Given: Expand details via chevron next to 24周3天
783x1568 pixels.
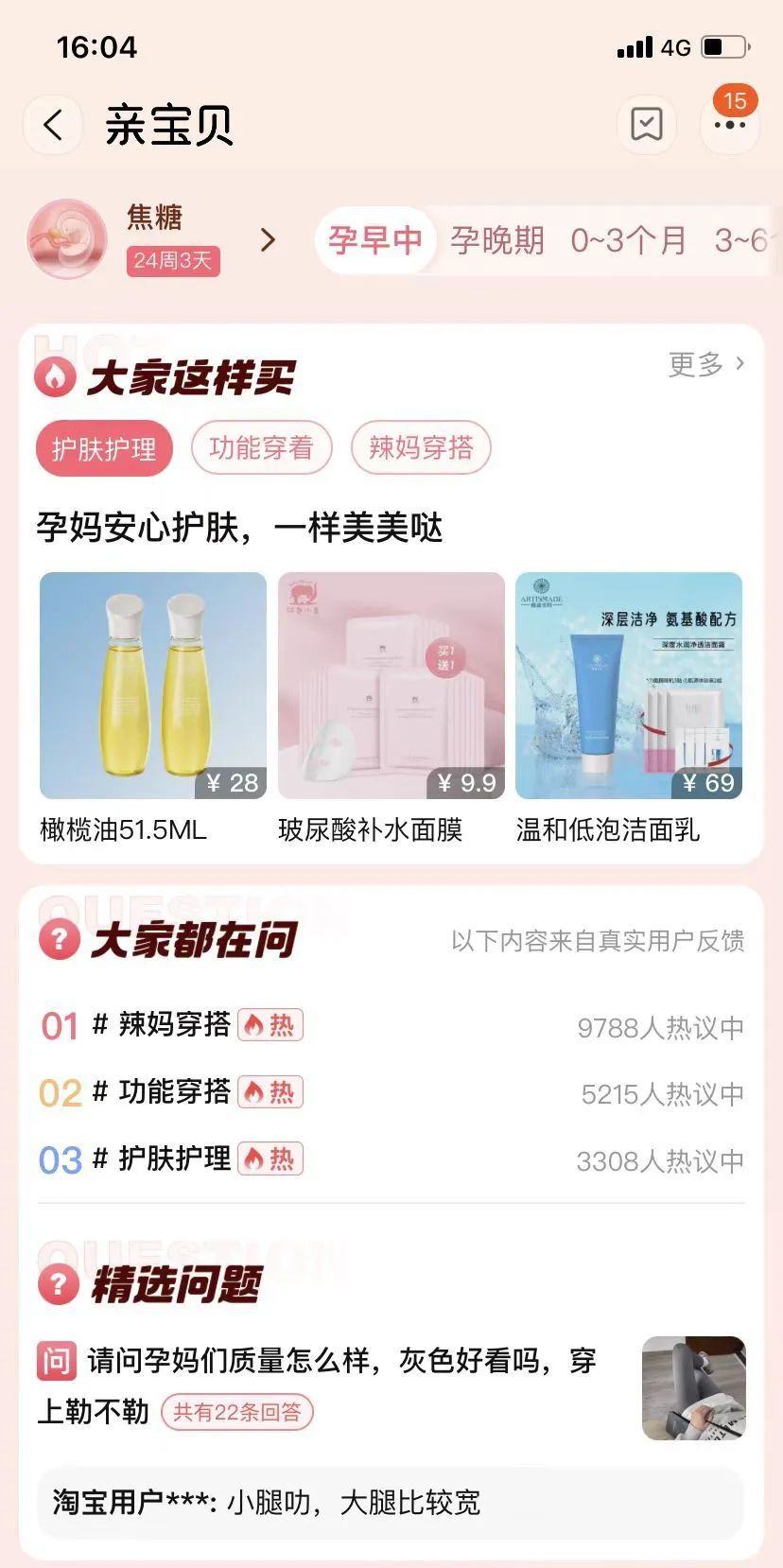Looking at the screenshot, I should click(x=269, y=239).
